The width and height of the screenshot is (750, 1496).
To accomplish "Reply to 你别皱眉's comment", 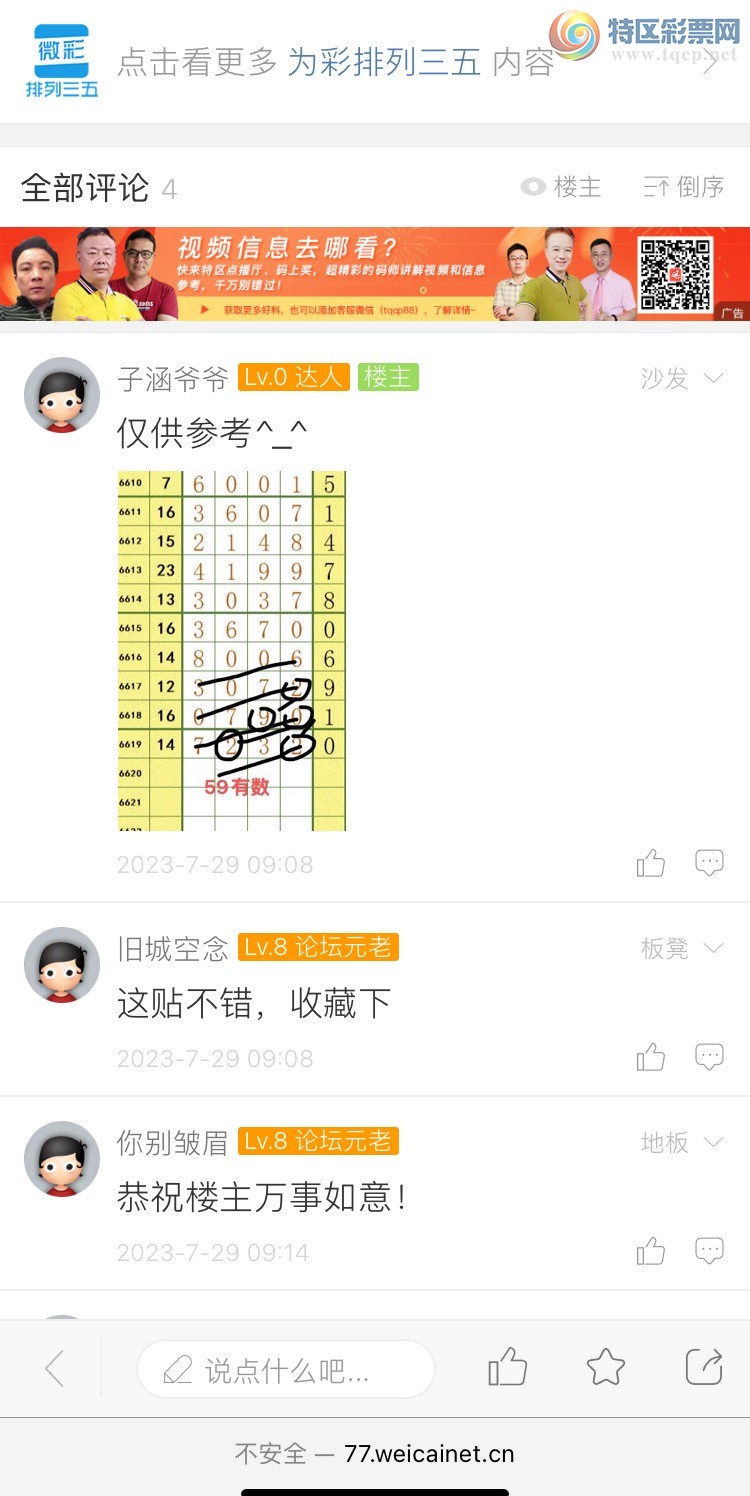I will pyautogui.click(x=709, y=1251).
